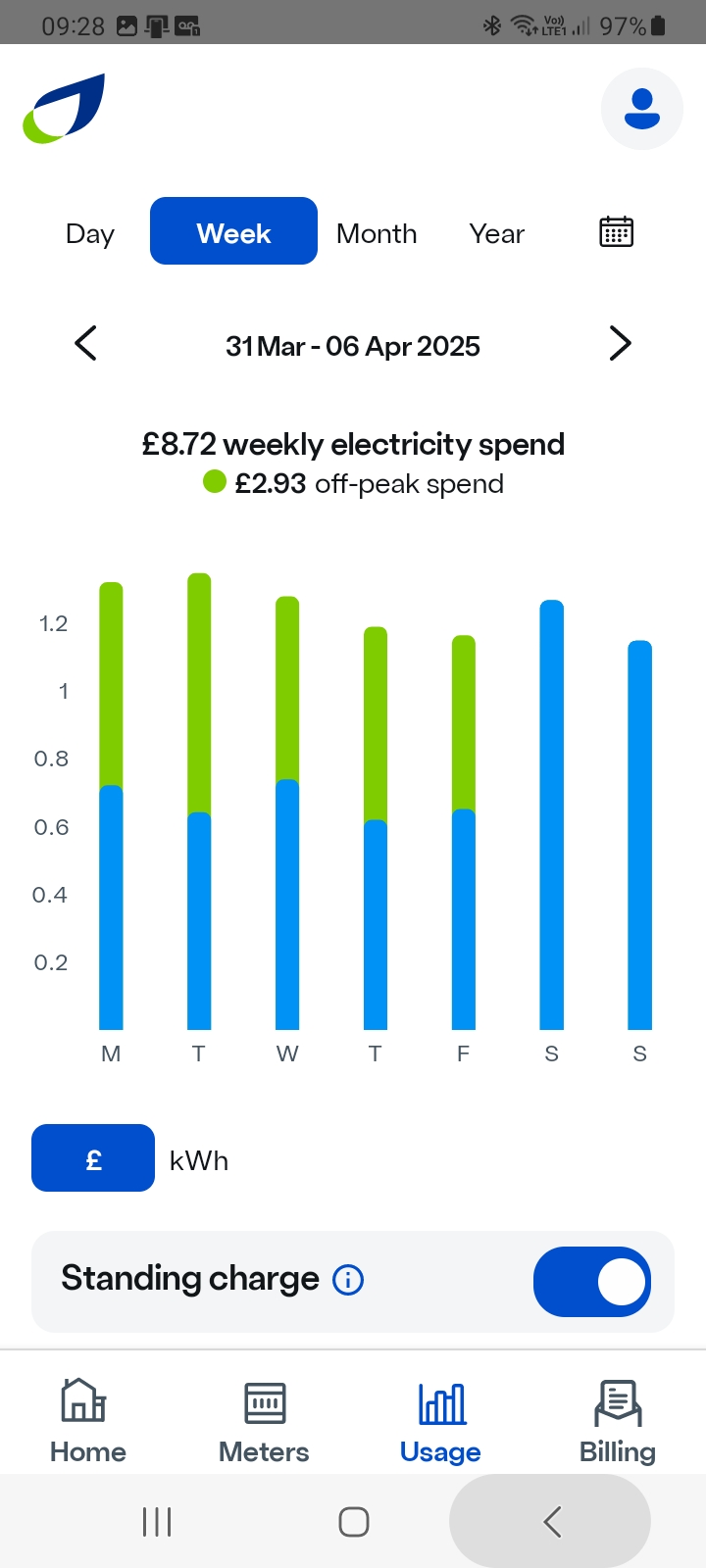This screenshot has height=1568, width=706.
Task: Open the calendar date picker
Action: (x=616, y=232)
